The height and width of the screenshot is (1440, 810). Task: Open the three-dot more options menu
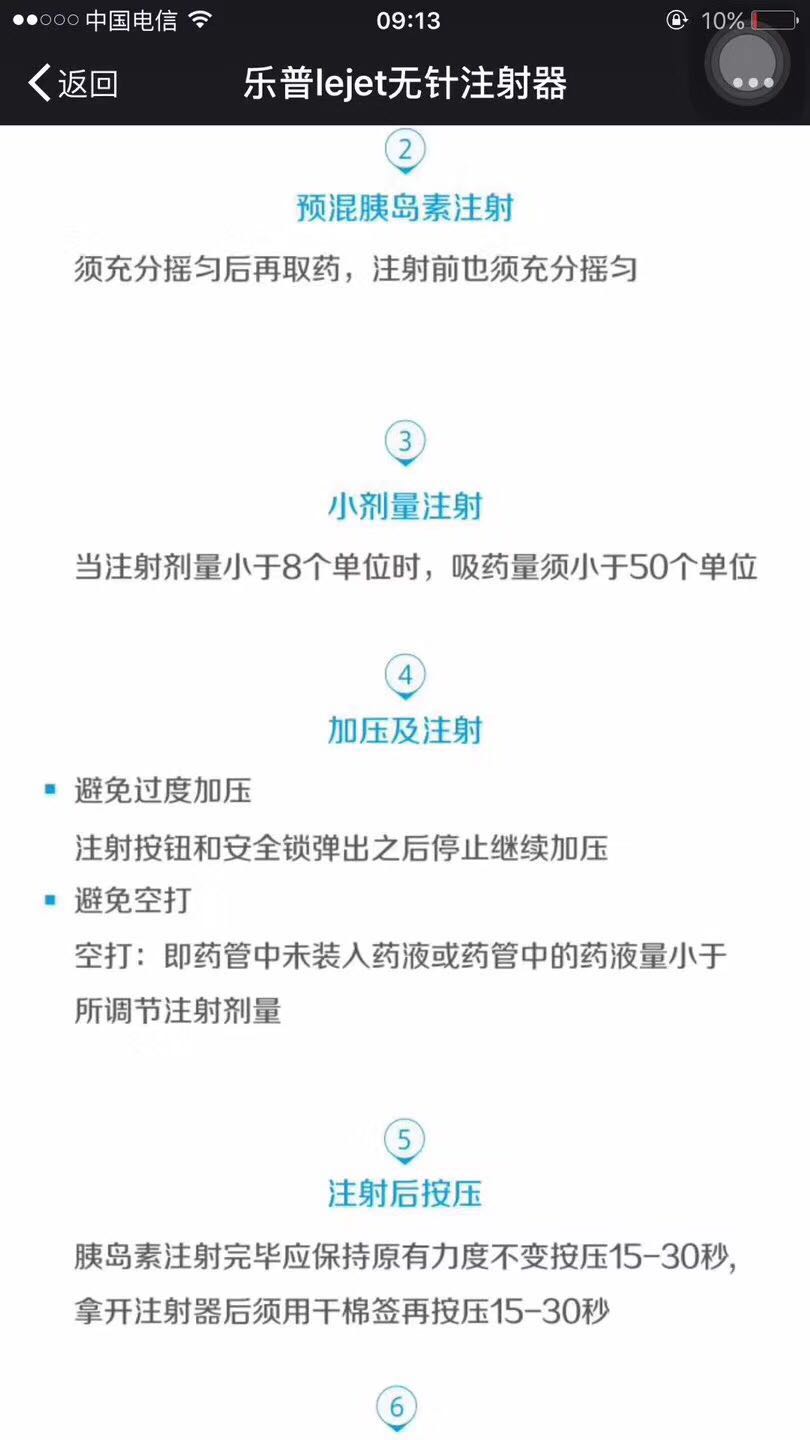coord(753,82)
